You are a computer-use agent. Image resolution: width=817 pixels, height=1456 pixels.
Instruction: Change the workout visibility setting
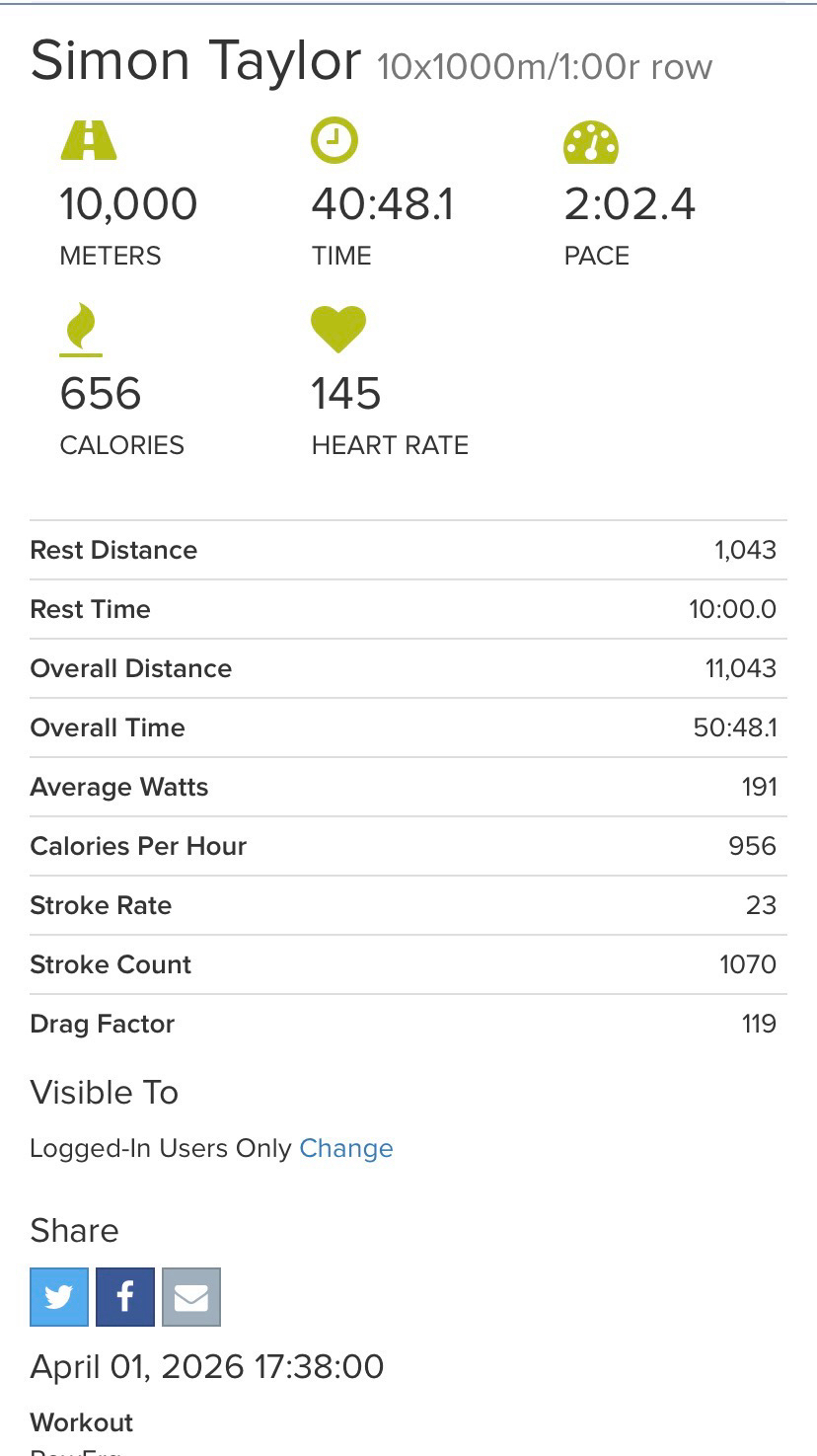coord(345,1148)
